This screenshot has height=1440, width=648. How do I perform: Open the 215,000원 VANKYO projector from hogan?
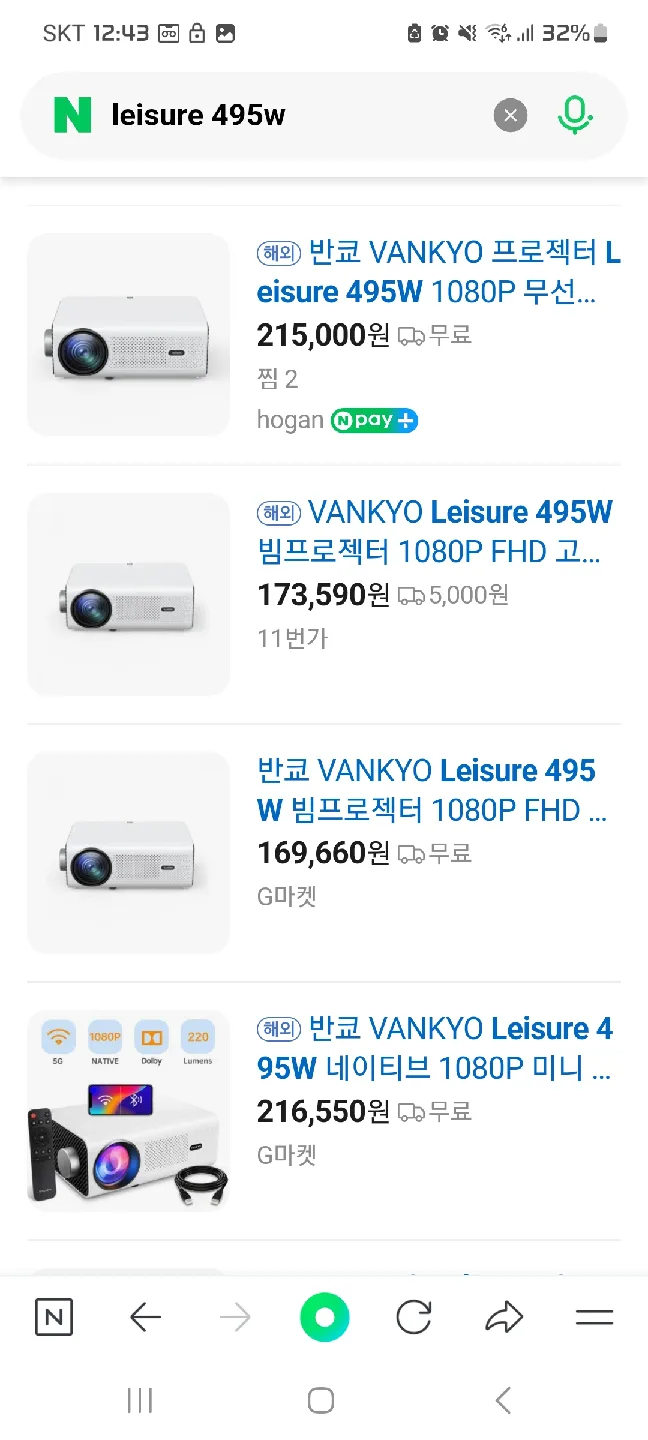click(438, 272)
